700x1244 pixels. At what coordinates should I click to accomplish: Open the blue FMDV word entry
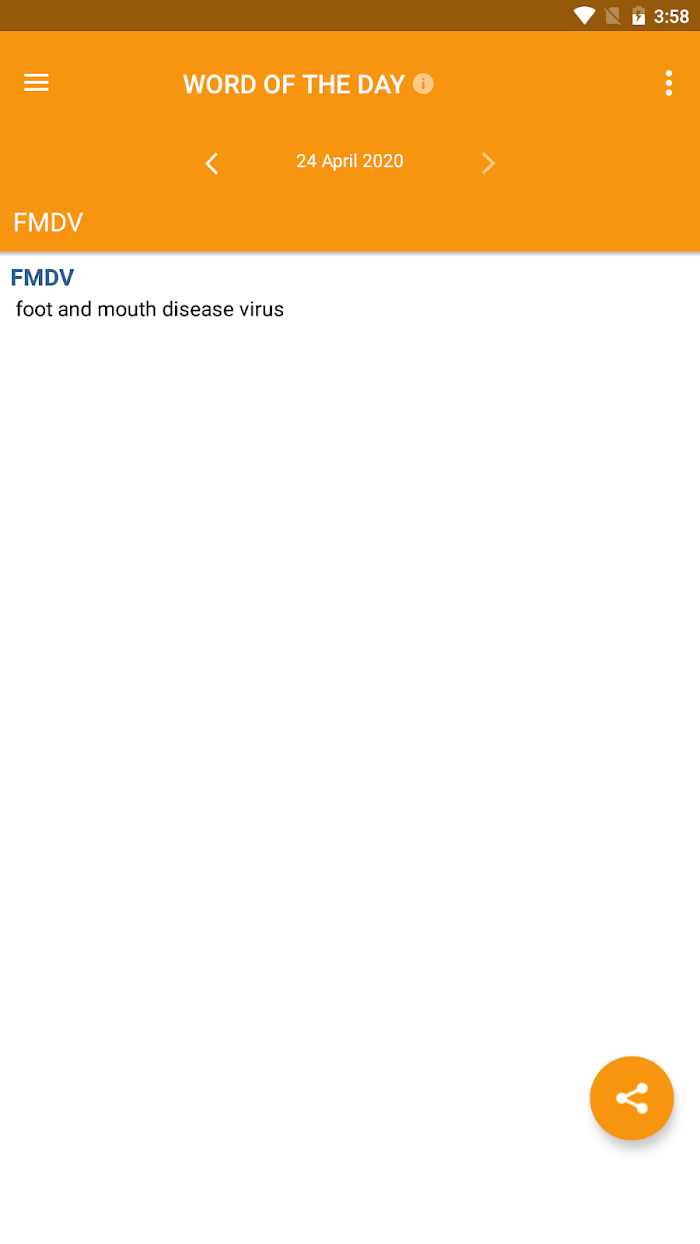tap(42, 278)
